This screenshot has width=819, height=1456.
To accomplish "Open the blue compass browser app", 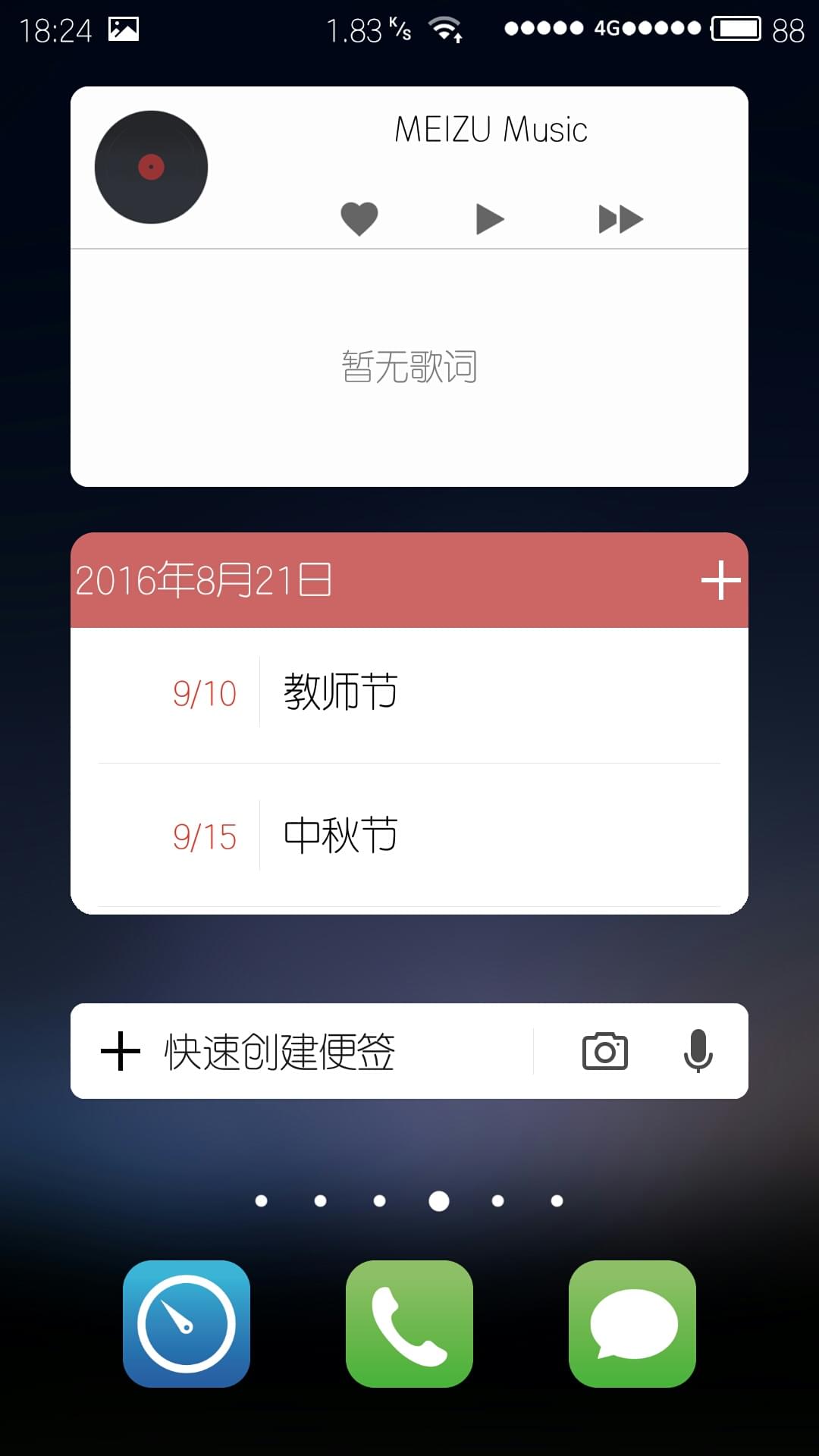I will point(187,1324).
